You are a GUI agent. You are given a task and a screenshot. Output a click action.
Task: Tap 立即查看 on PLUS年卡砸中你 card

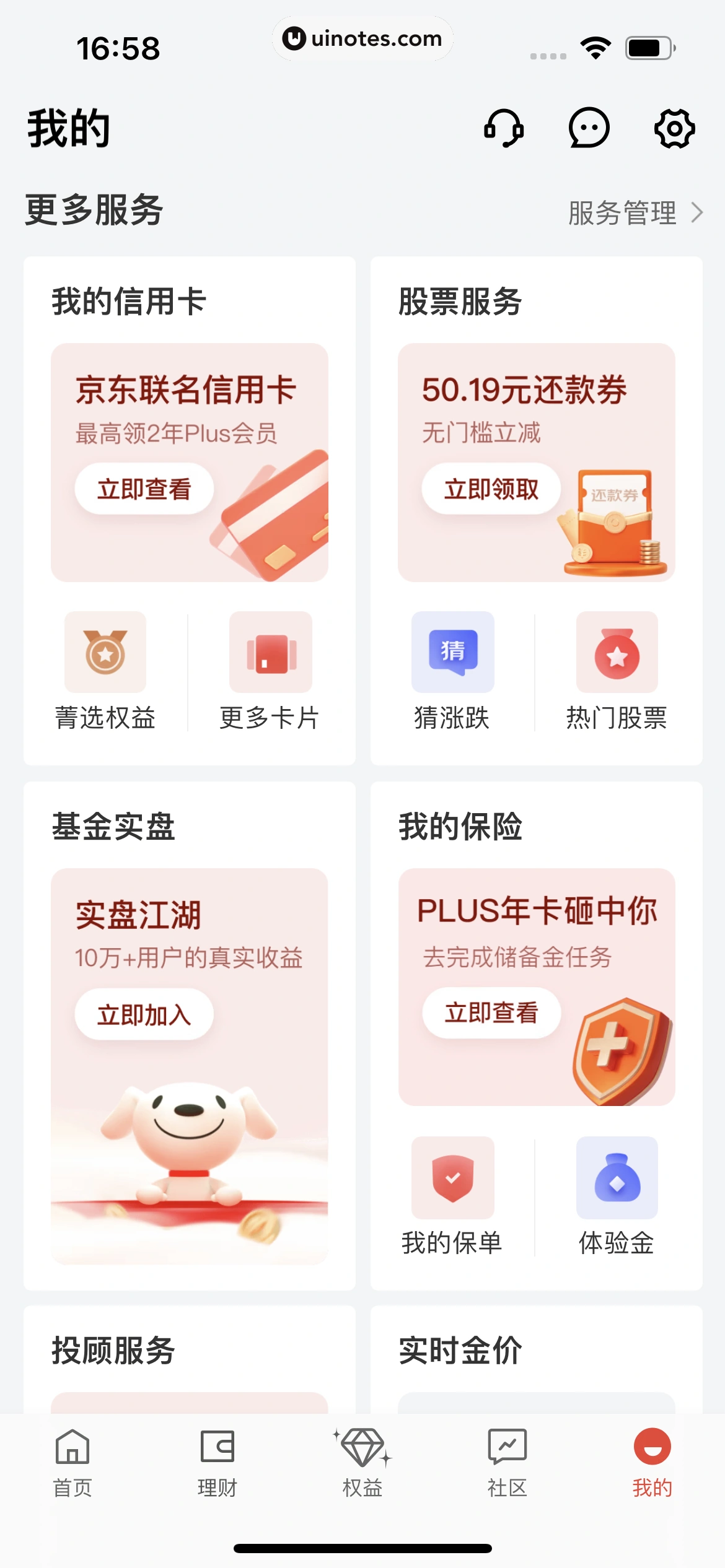[491, 1013]
